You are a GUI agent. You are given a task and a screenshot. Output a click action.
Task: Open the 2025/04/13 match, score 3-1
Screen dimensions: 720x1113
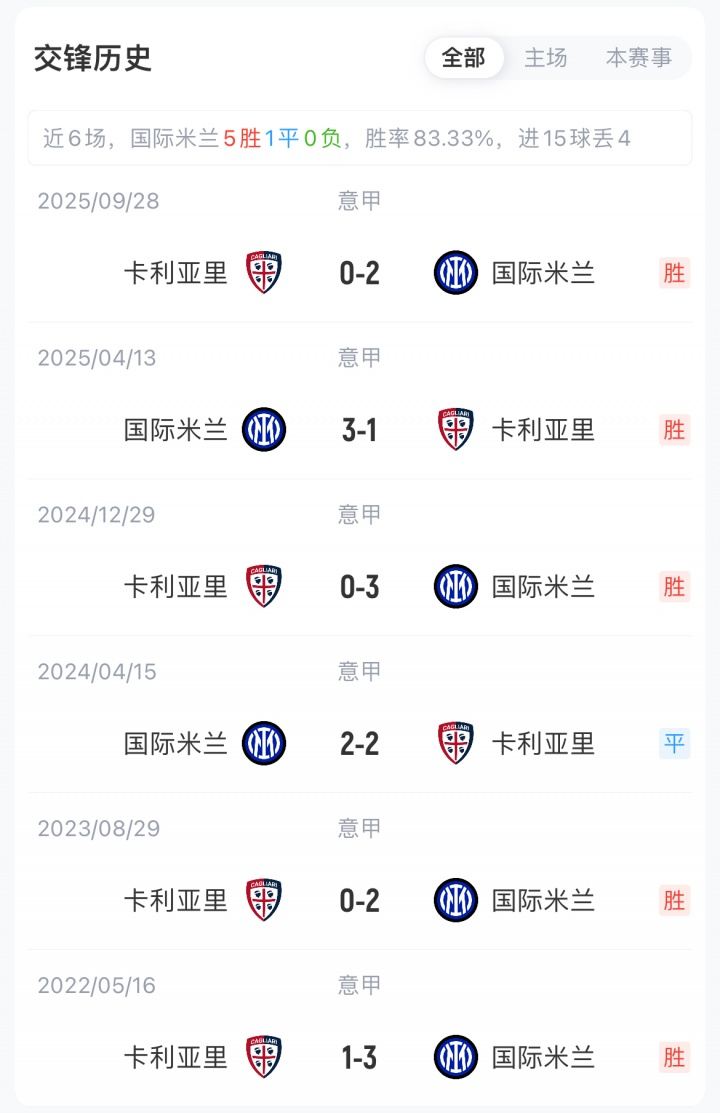pos(359,430)
